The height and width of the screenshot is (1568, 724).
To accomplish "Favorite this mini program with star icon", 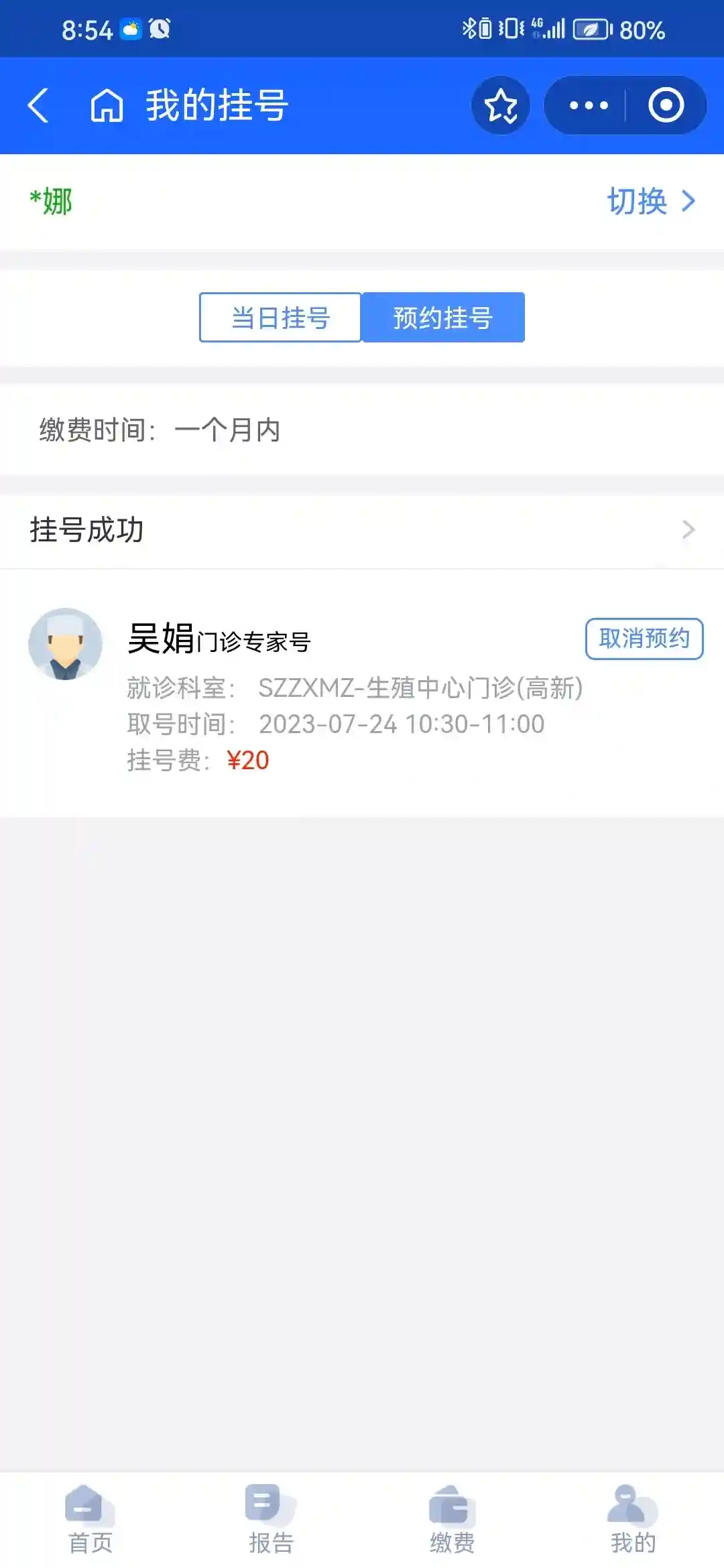I will coord(501,106).
